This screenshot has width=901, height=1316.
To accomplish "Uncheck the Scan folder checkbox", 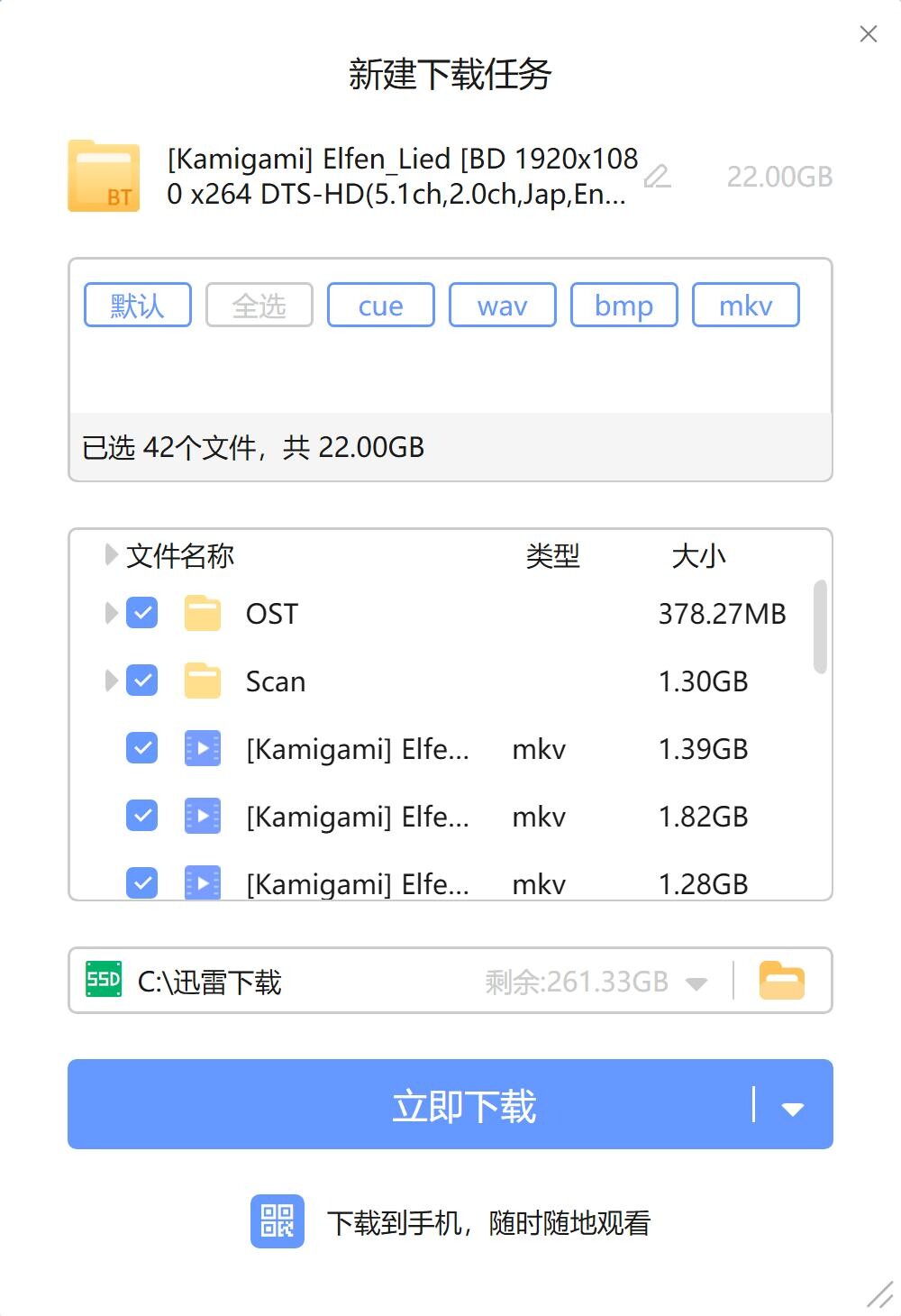I will click(x=142, y=681).
